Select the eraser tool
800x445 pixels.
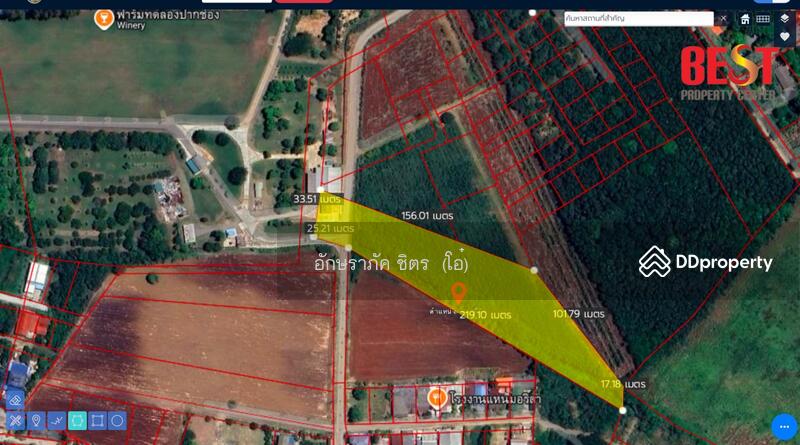pyautogui.click(x=15, y=399)
